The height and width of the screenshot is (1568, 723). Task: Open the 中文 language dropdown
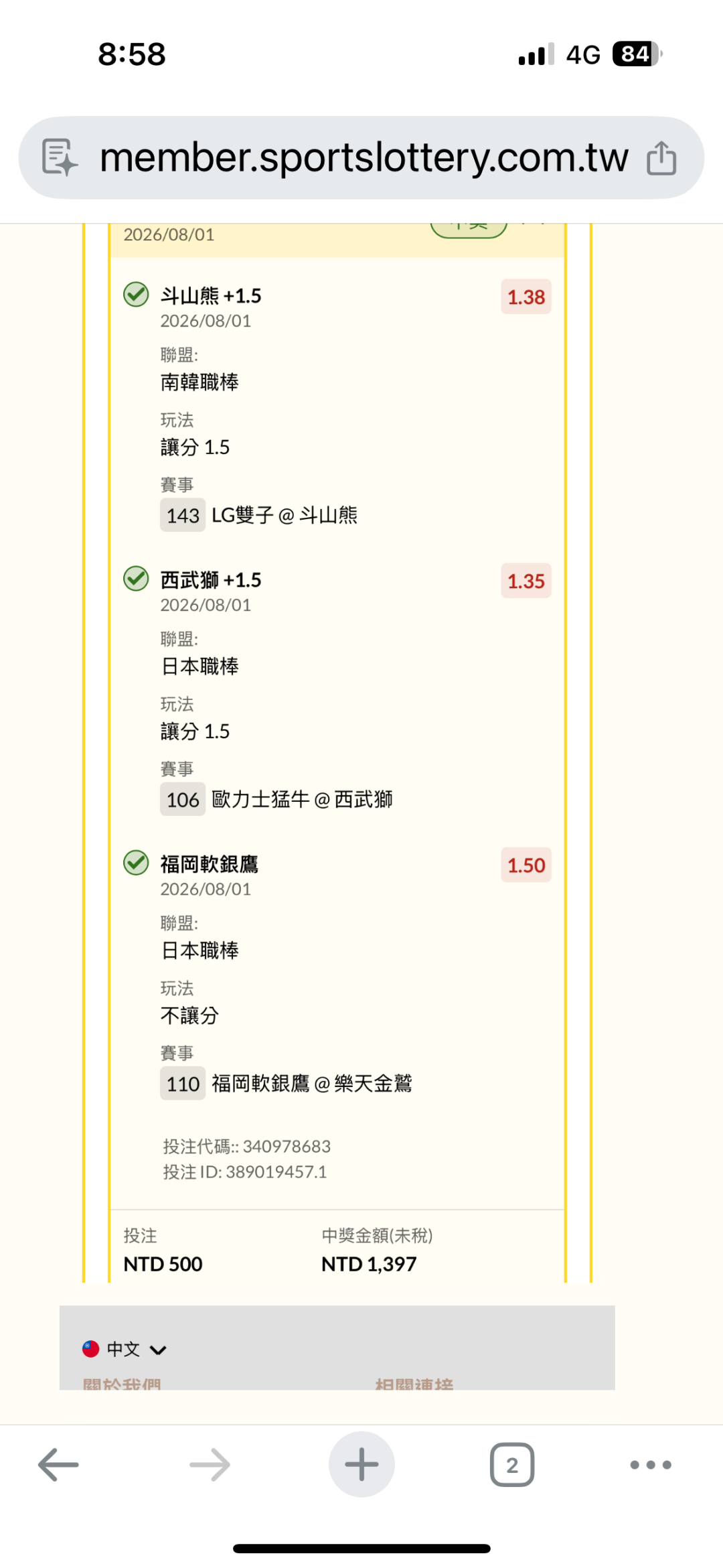pyautogui.click(x=125, y=1349)
